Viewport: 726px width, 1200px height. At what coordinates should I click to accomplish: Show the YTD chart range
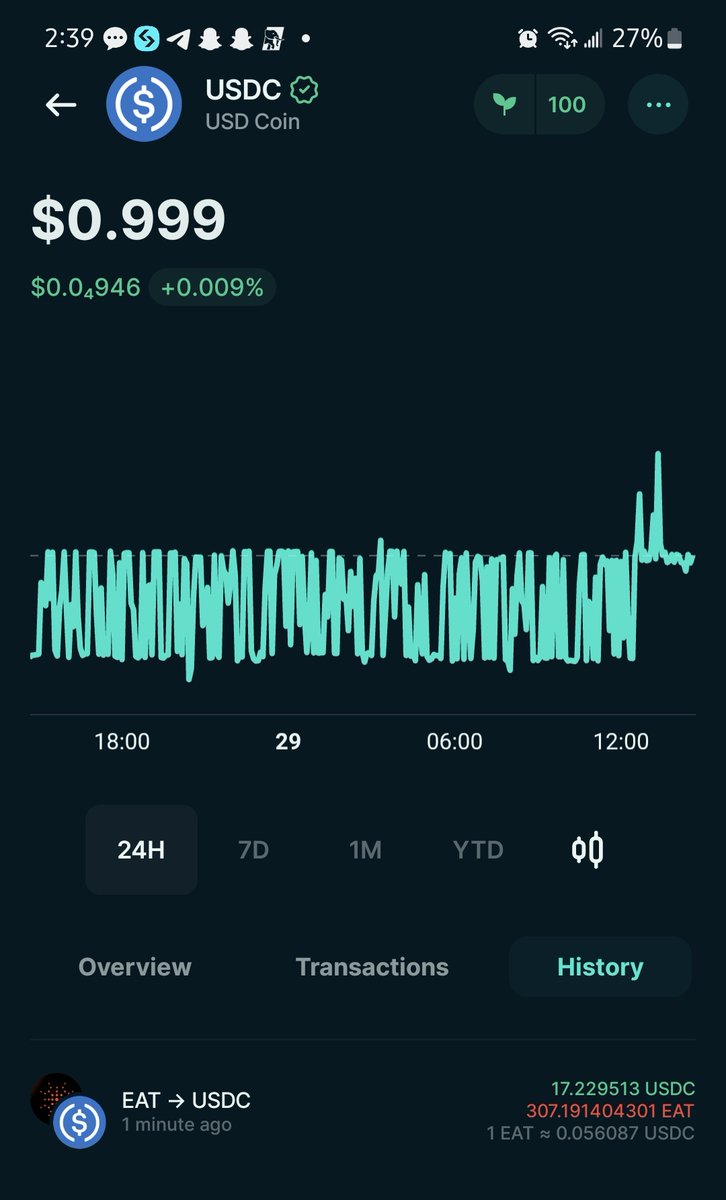(478, 850)
